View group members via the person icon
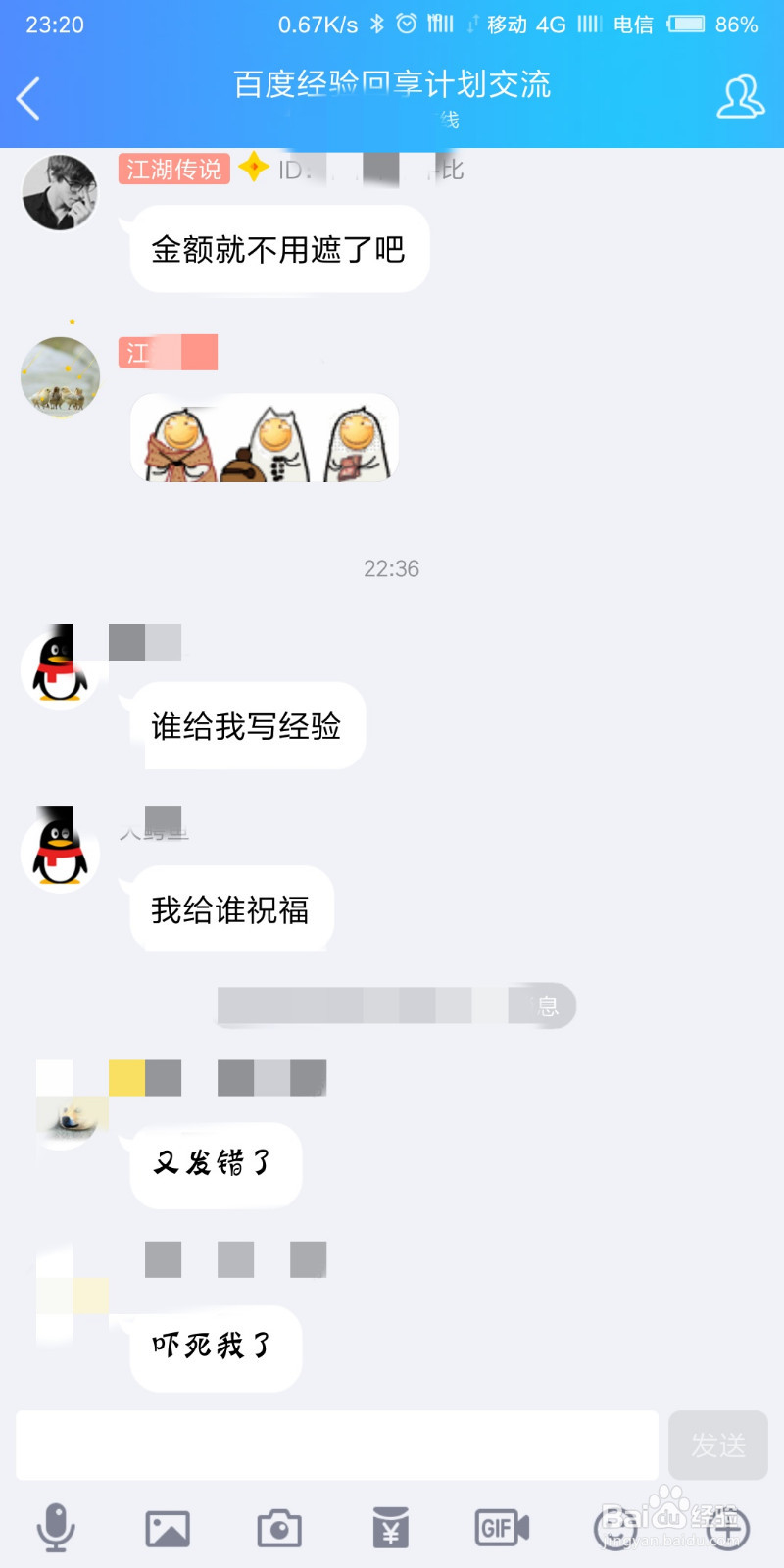 742,97
